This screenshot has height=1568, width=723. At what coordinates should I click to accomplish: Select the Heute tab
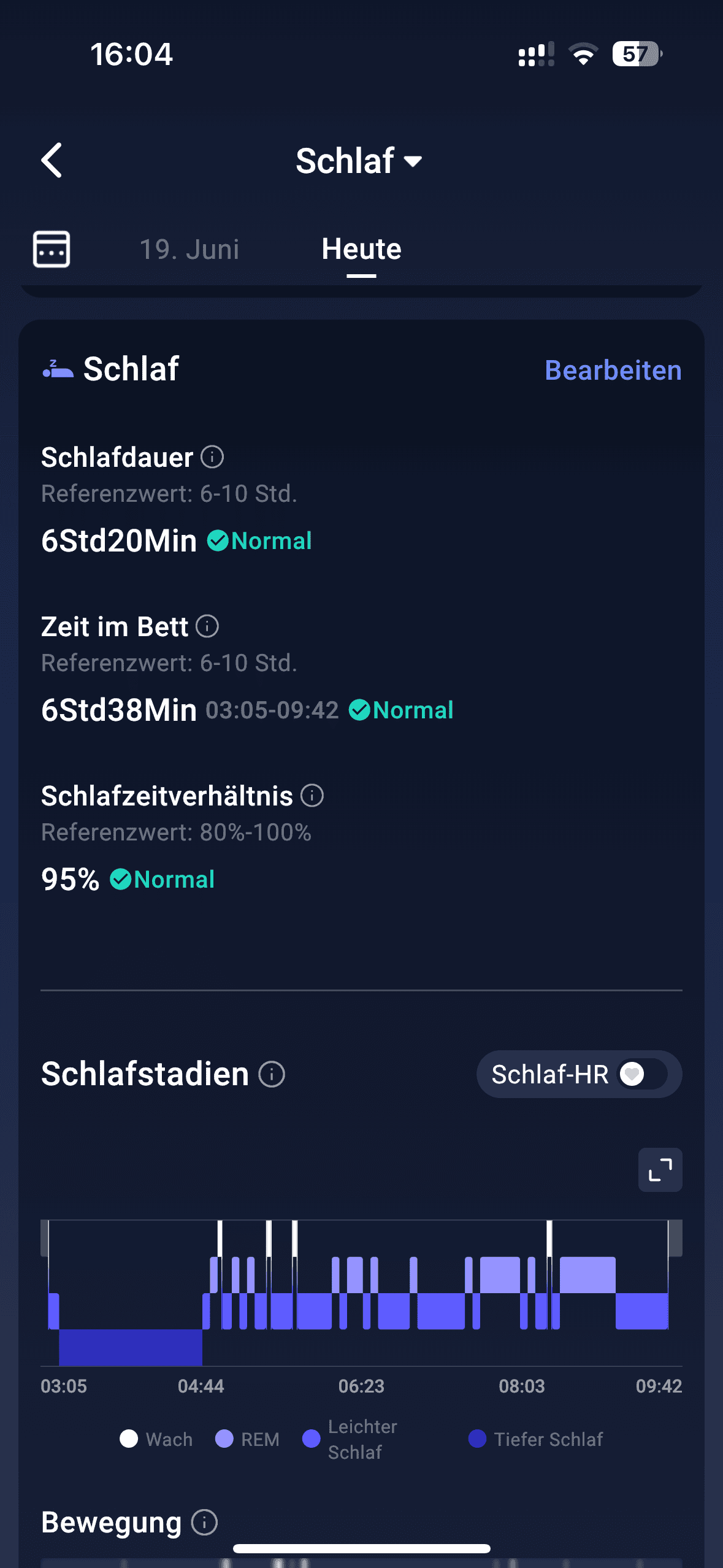[362, 249]
